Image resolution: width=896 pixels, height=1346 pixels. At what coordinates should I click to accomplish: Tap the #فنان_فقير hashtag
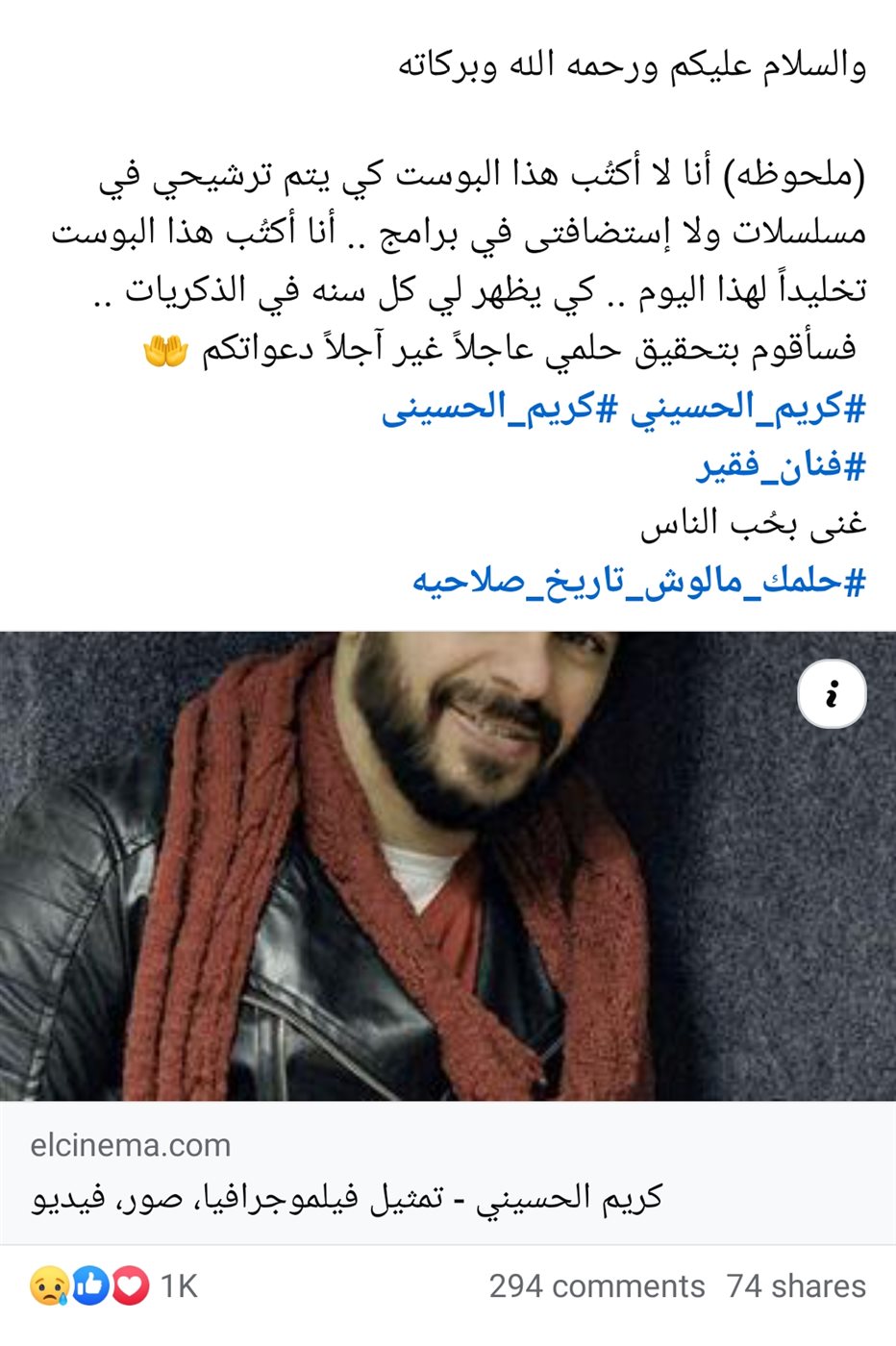click(x=781, y=466)
